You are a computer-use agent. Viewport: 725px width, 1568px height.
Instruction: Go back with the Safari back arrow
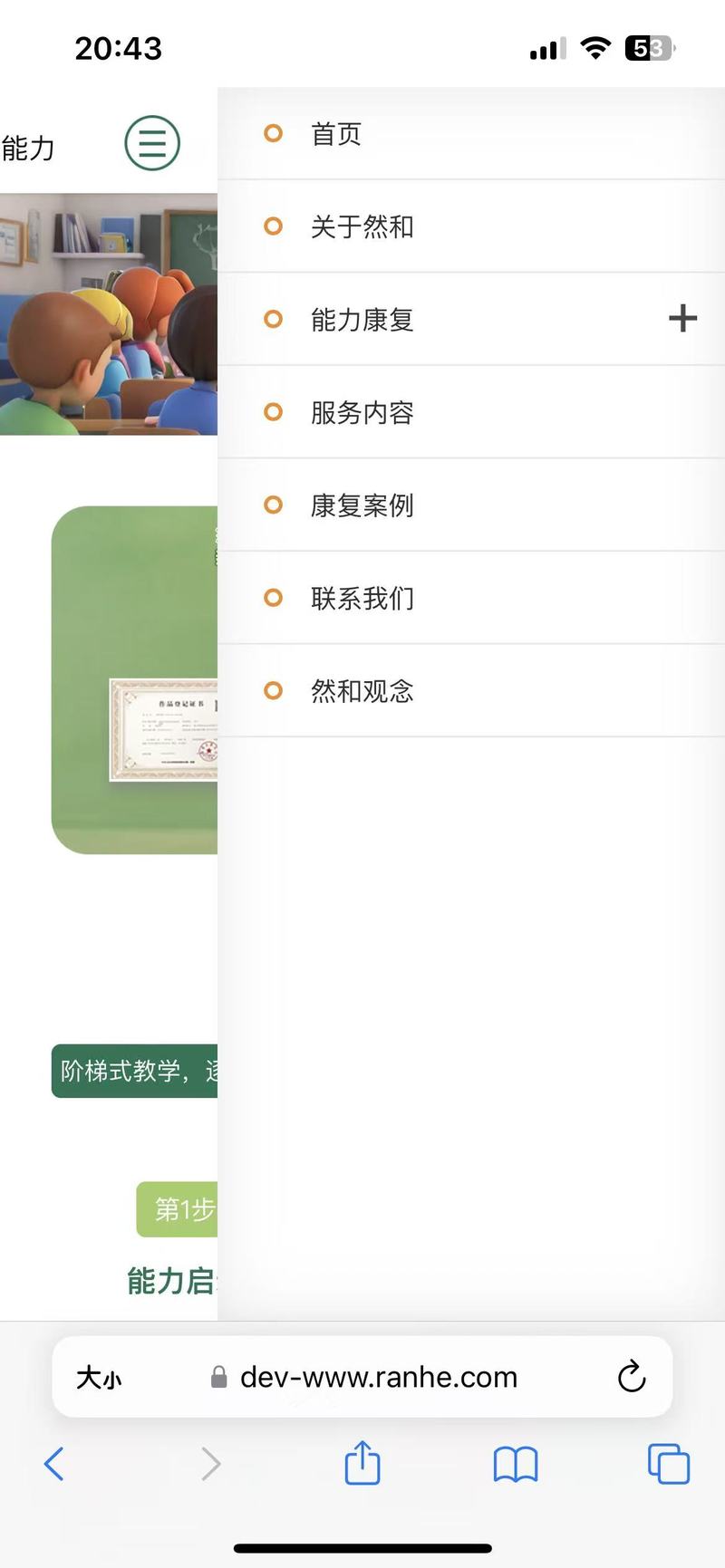[x=54, y=1464]
